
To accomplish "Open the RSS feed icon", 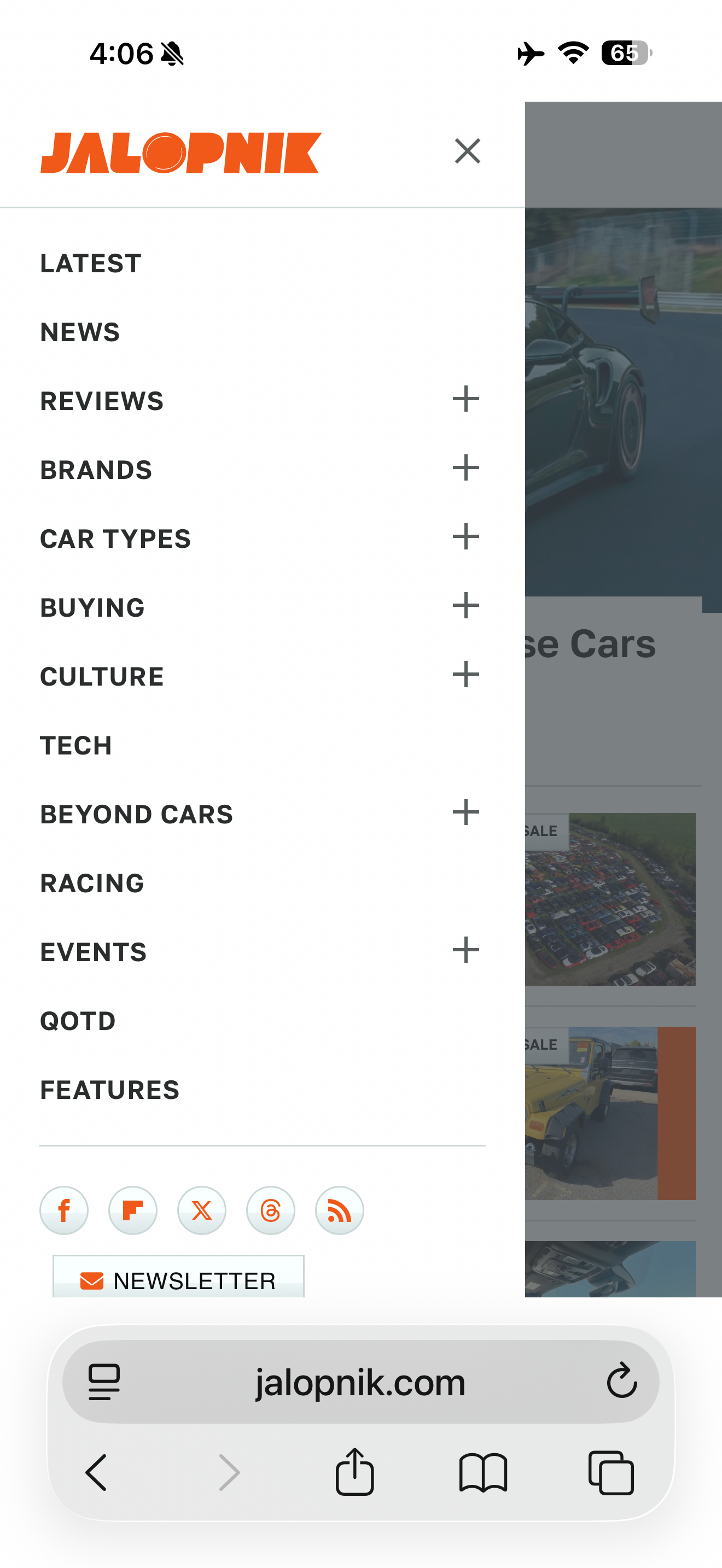I will tap(339, 1210).
